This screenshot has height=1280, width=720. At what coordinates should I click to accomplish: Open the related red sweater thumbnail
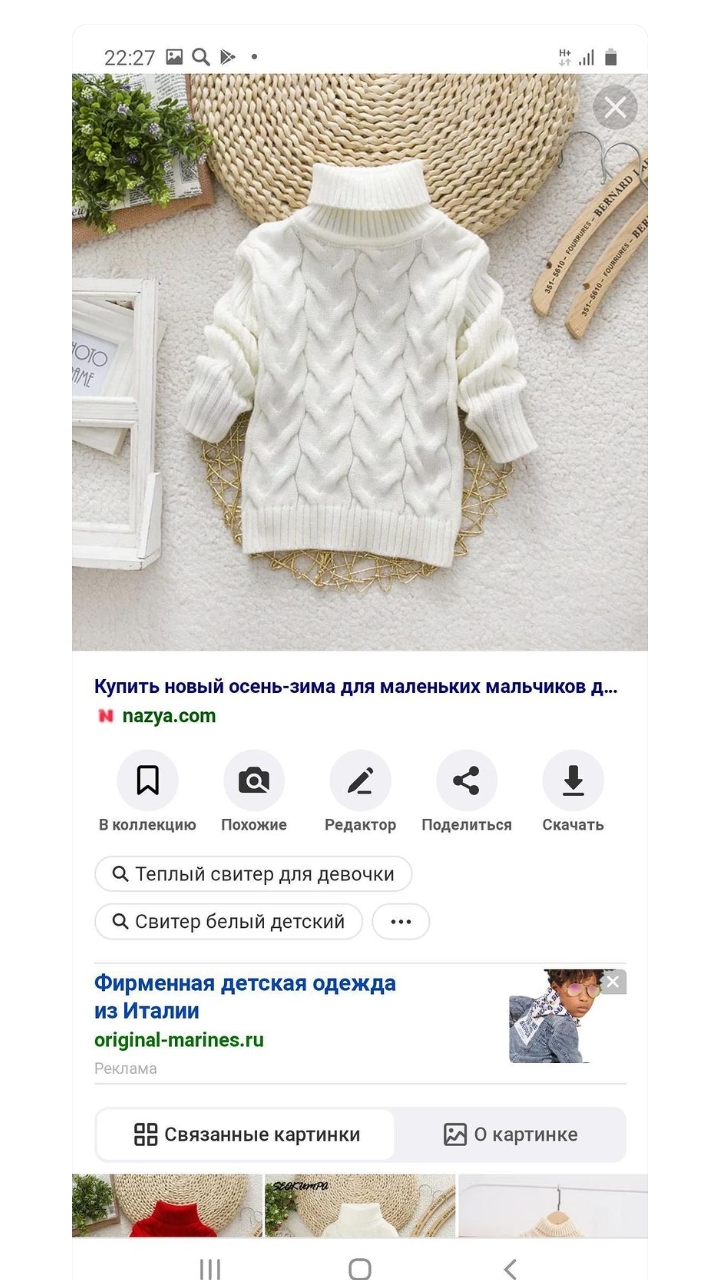[167, 1206]
